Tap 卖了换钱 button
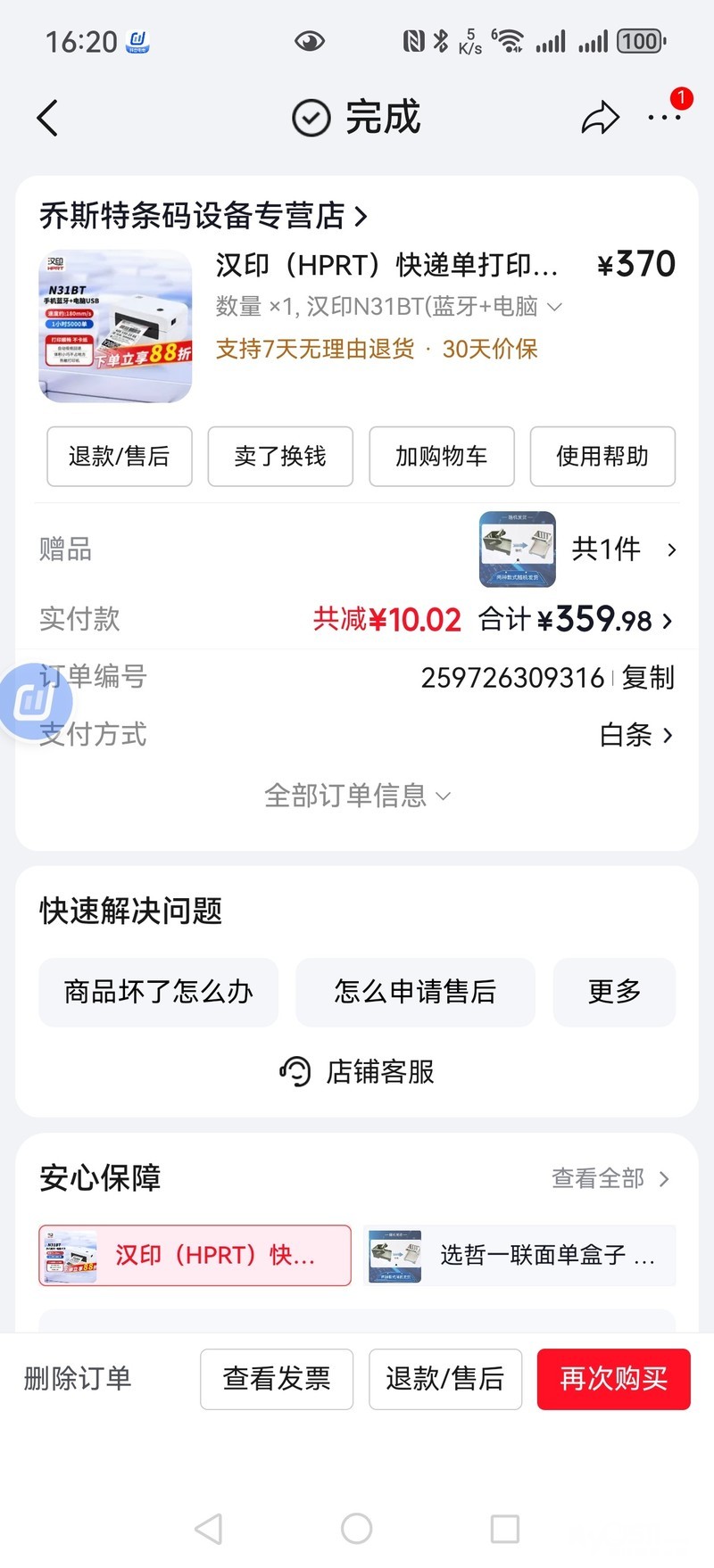Screen dimensions: 714x1568 pyautogui.click(x=280, y=457)
